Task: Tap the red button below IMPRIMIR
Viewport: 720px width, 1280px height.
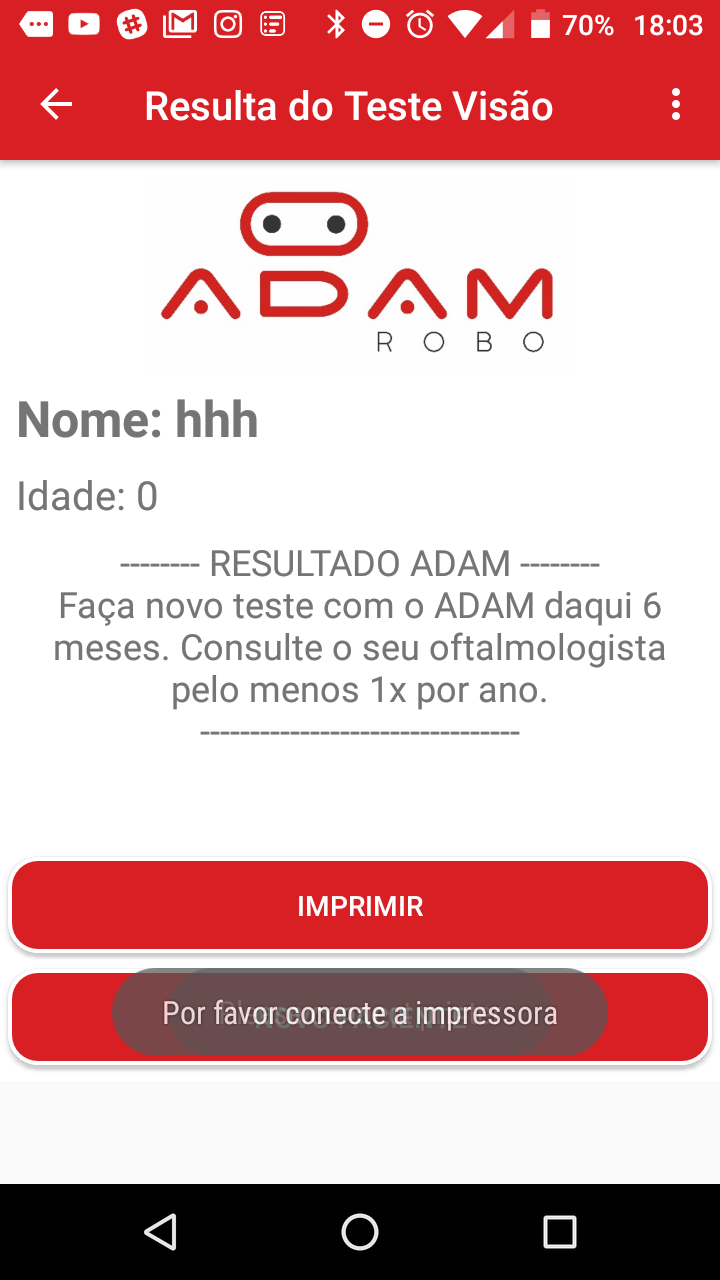Action: click(655, 1017)
